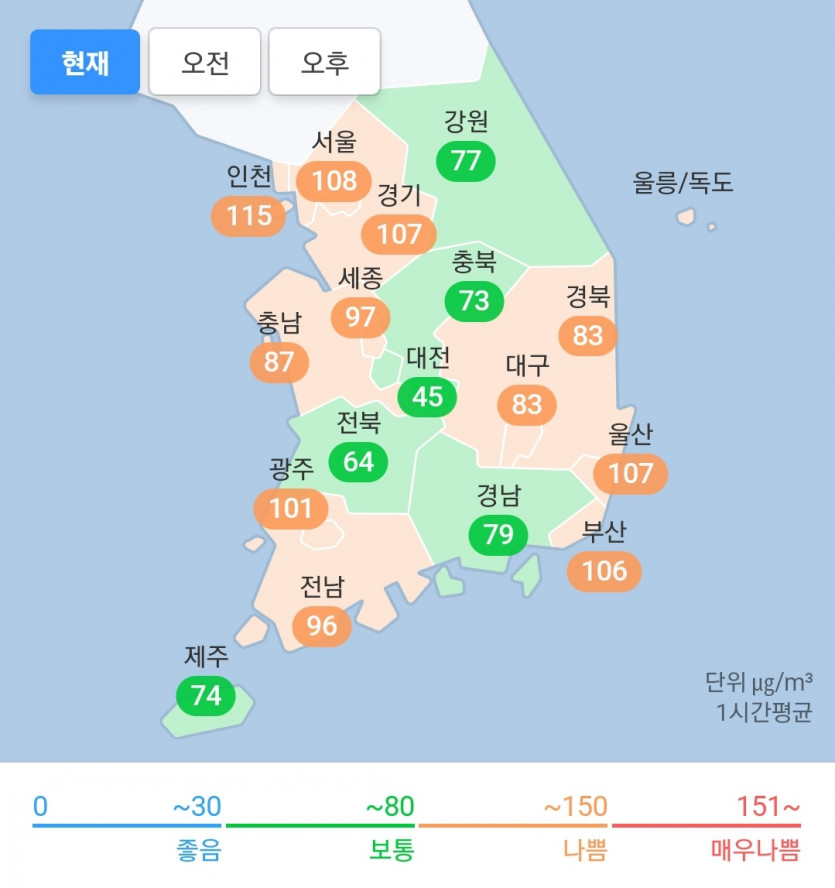835x888 pixels.
Task: Open 서울 region showing 108
Action: (x=334, y=181)
